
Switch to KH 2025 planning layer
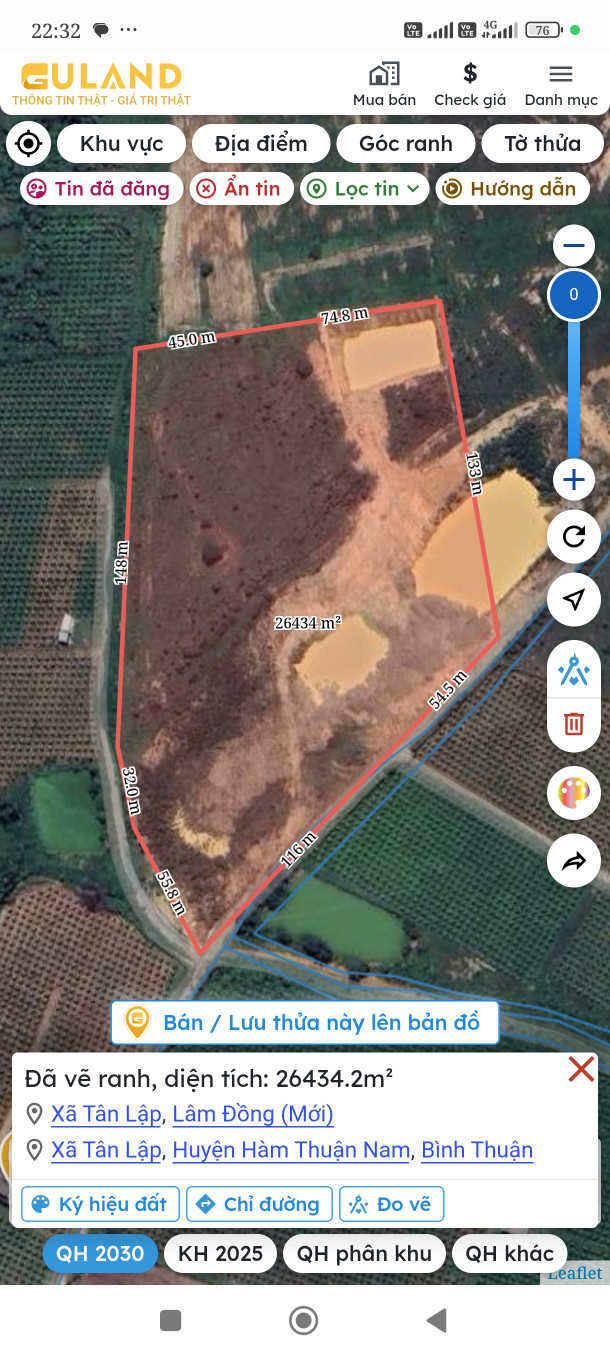[220, 1254]
